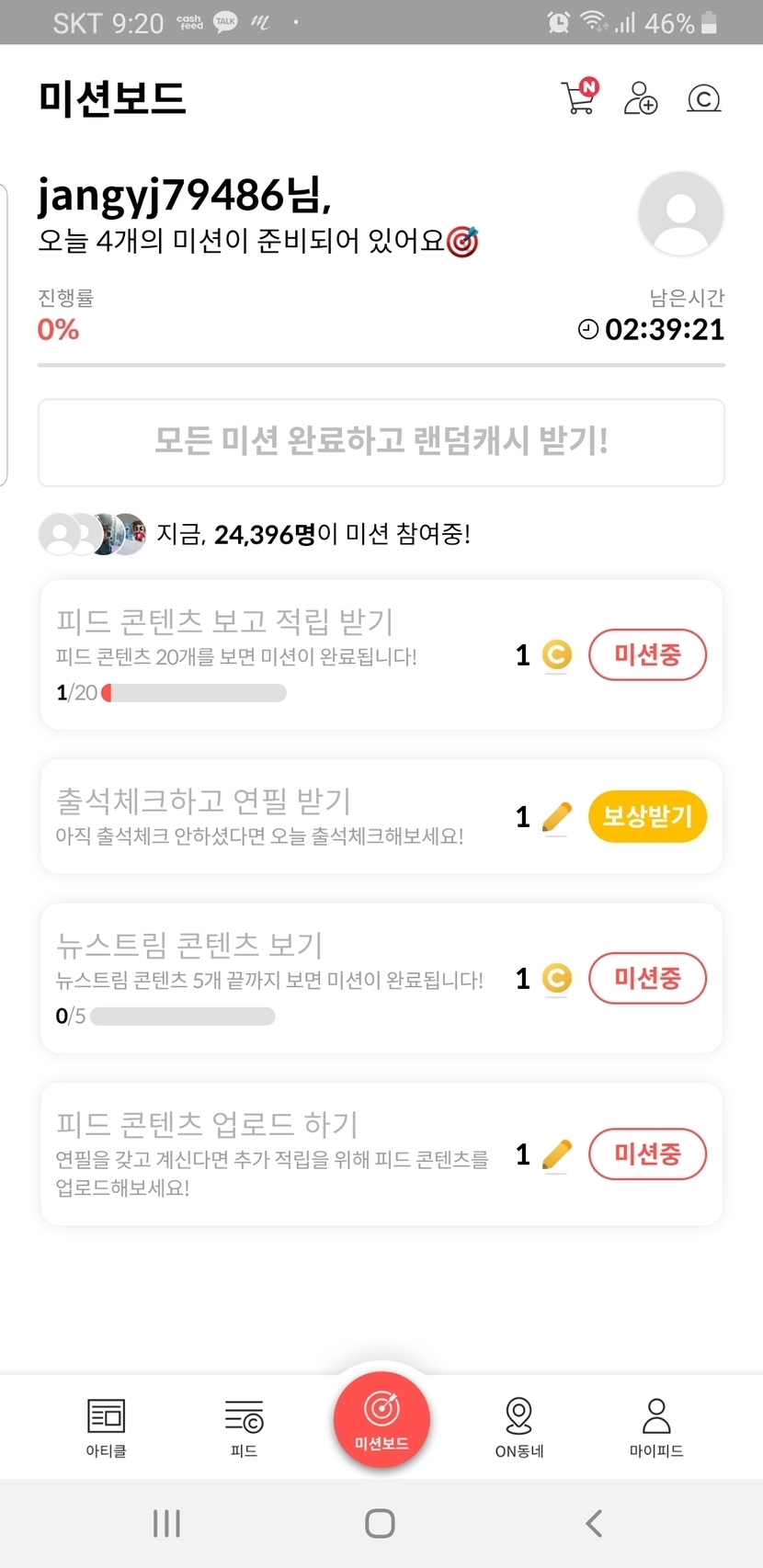763x1568 pixels.
Task: Tap the system home button
Action: point(380,1523)
